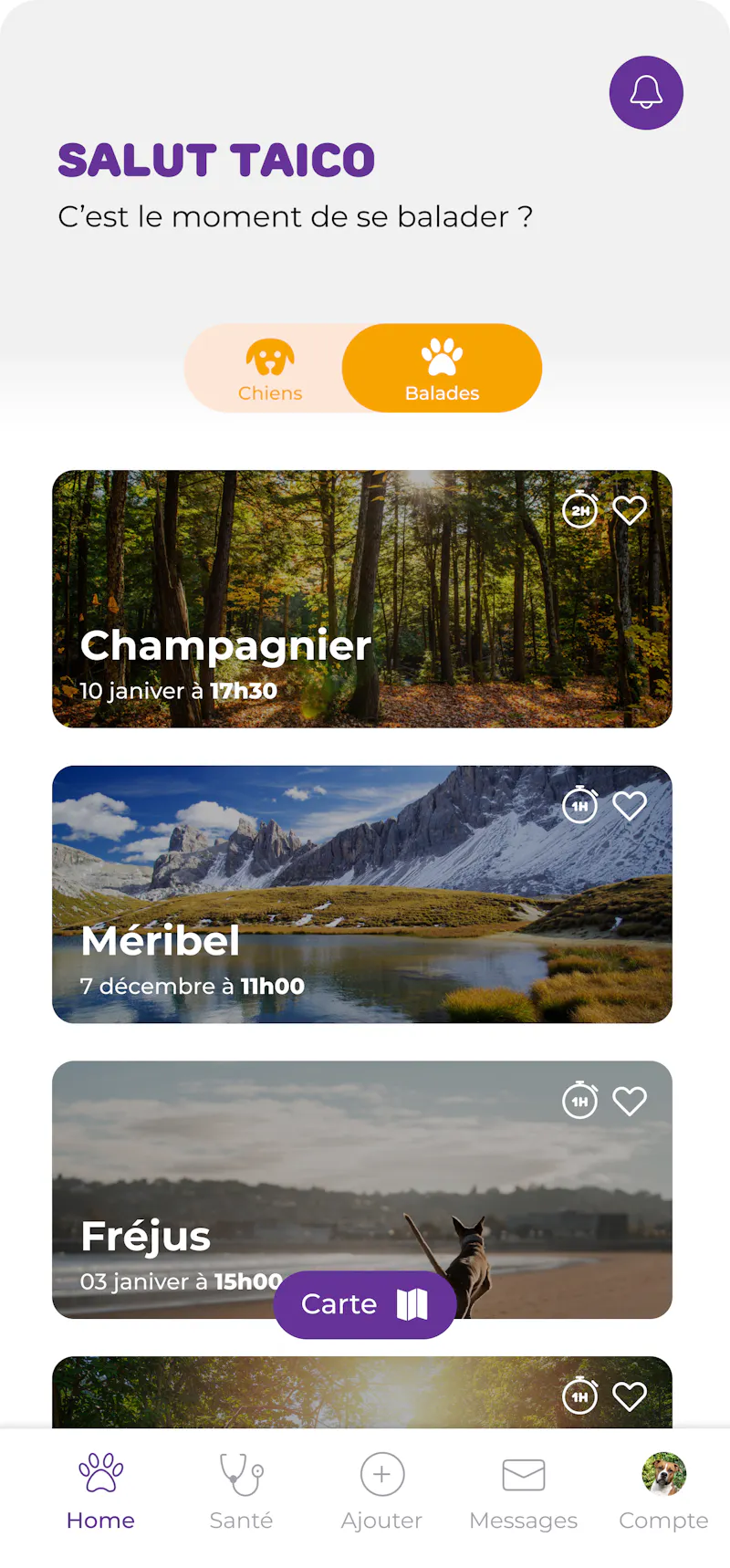Open the Méribel walk card
The width and height of the screenshot is (730, 1568).
tap(362, 894)
